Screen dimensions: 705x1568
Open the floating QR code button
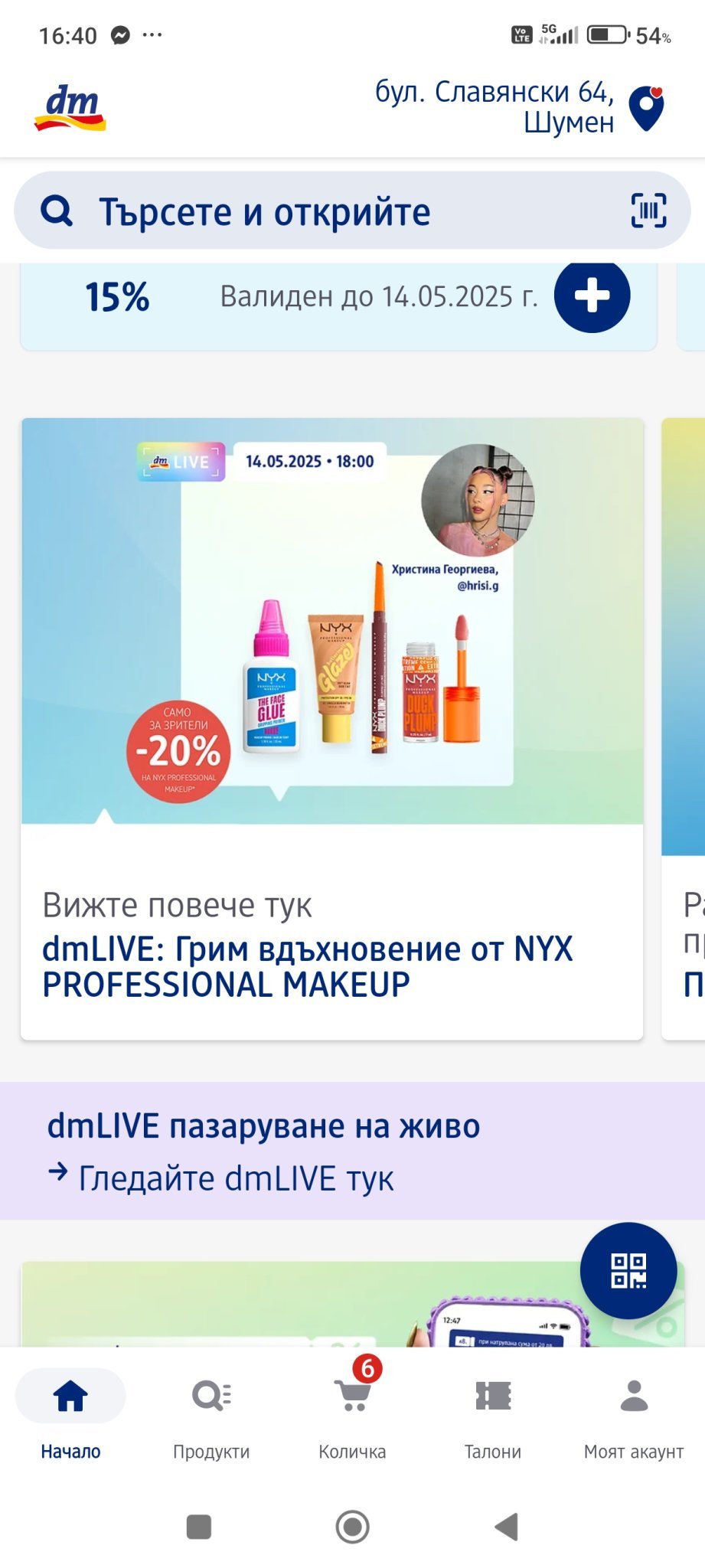pos(628,1270)
